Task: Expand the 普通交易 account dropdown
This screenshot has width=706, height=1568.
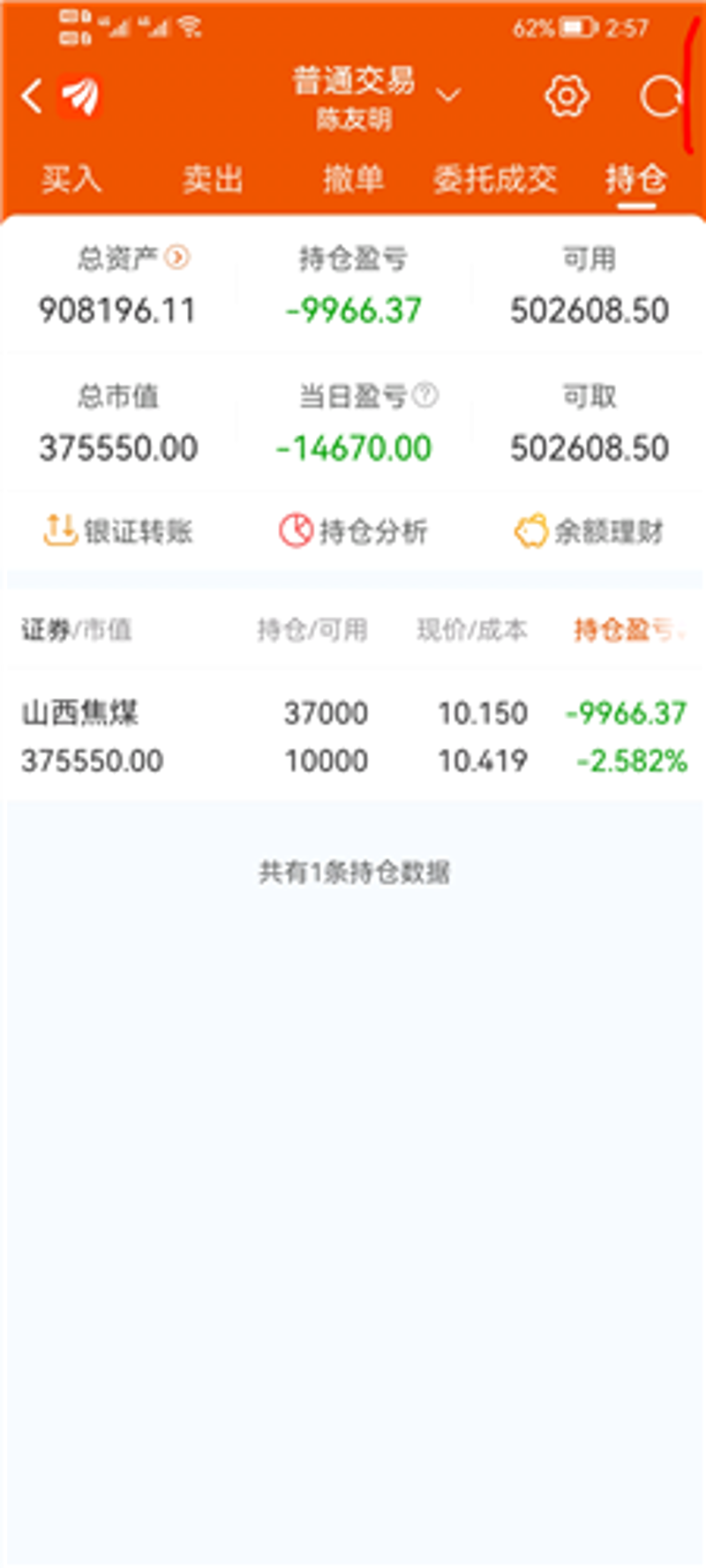Action: [x=448, y=94]
